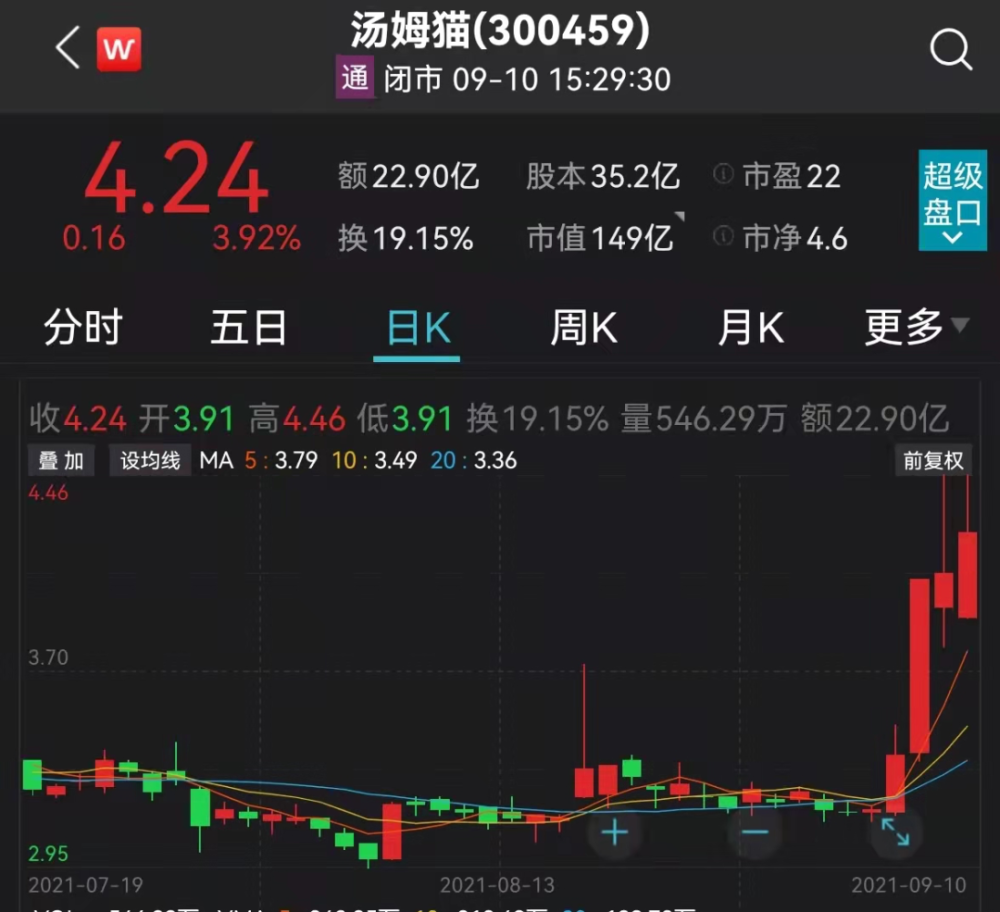This screenshot has height=912, width=1000.
Task: Change the 前复权 adjustment mode
Action: [933, 460]
